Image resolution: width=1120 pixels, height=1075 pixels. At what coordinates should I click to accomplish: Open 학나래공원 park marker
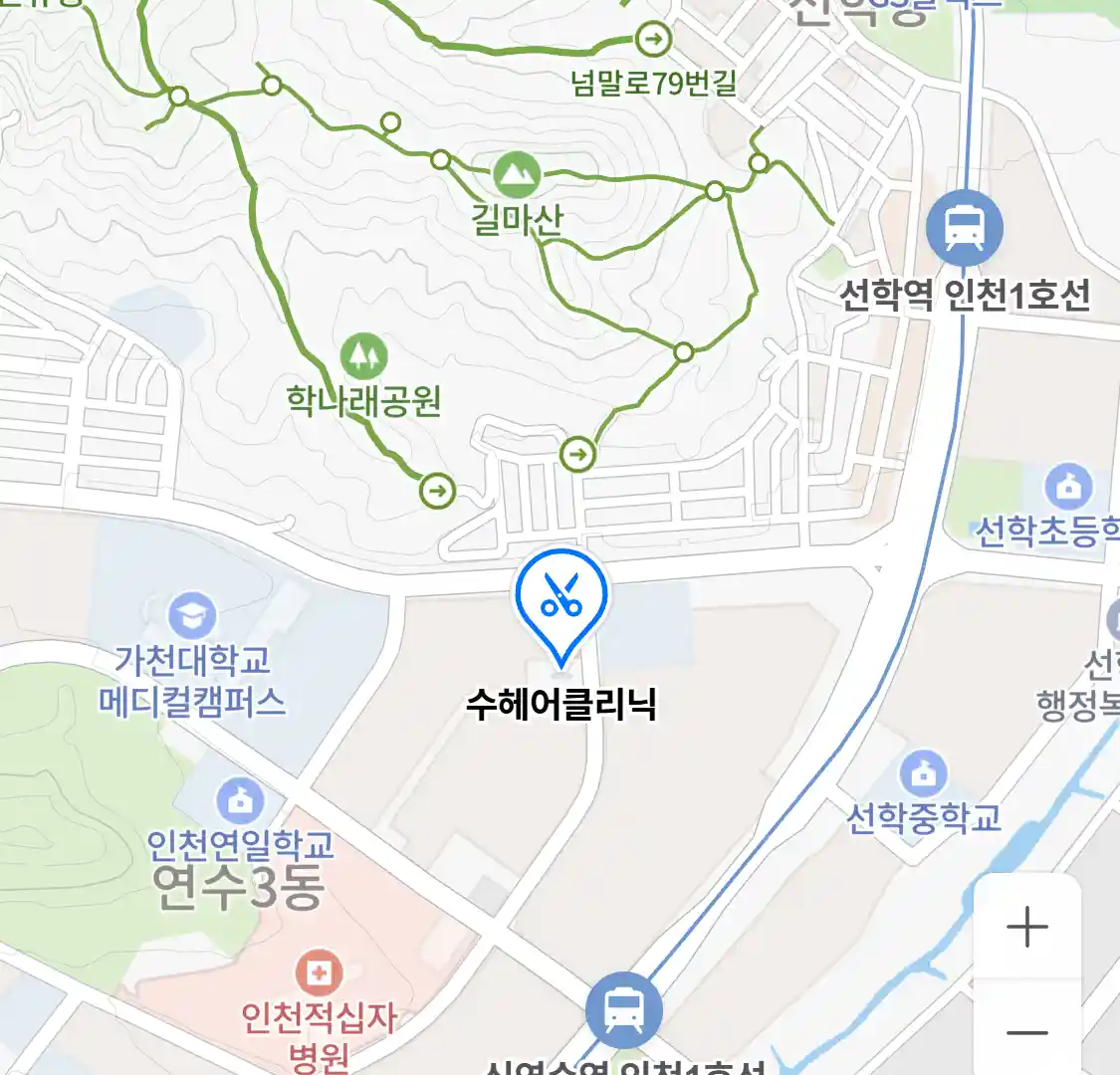coord(363,355)
